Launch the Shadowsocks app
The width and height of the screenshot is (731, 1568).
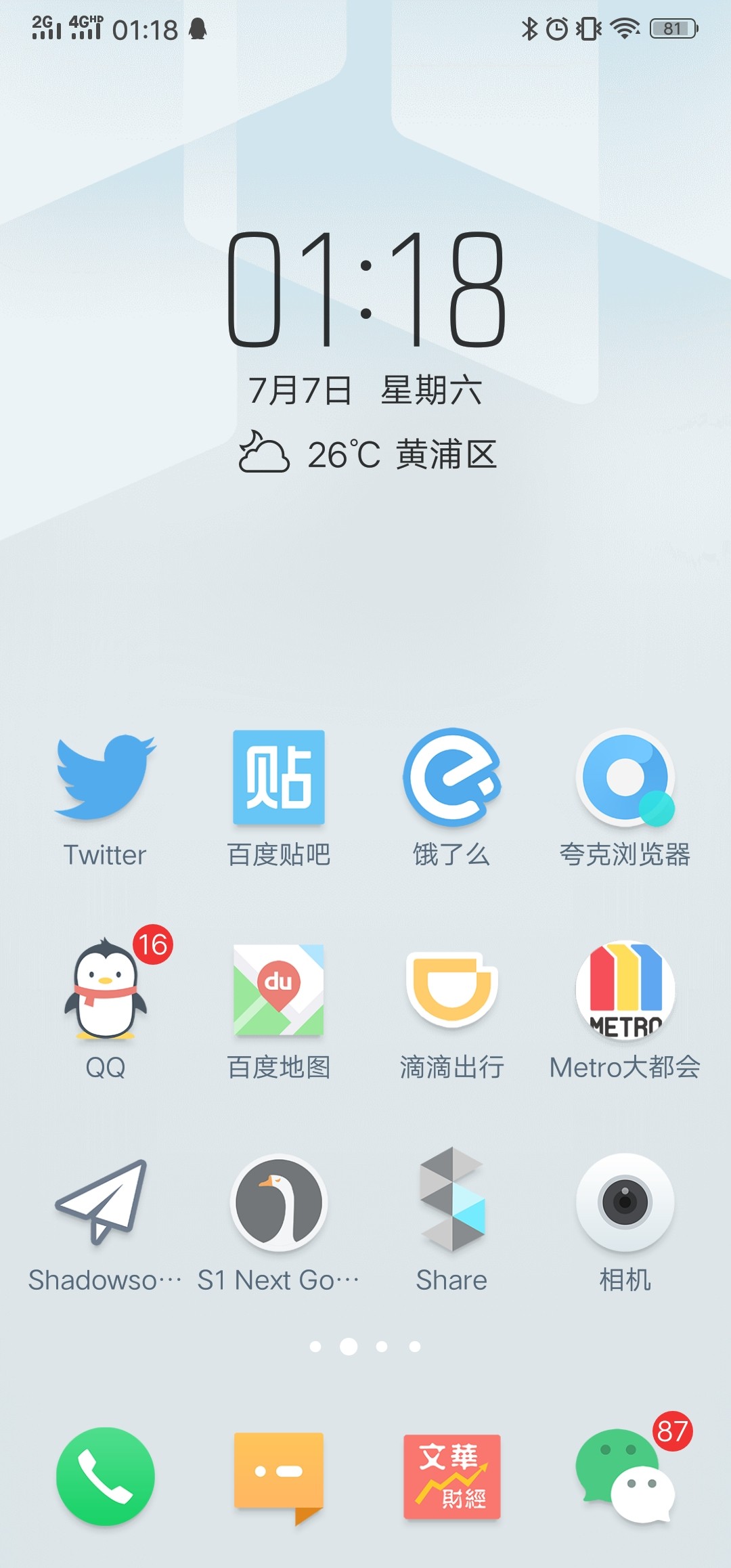tap(106, 1202)
